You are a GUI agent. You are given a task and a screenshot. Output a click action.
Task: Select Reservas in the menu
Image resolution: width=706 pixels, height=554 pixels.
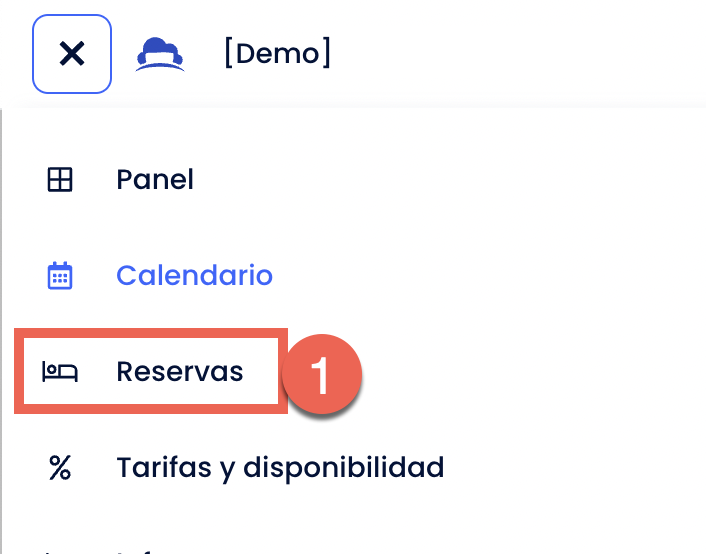coord(179,372)
